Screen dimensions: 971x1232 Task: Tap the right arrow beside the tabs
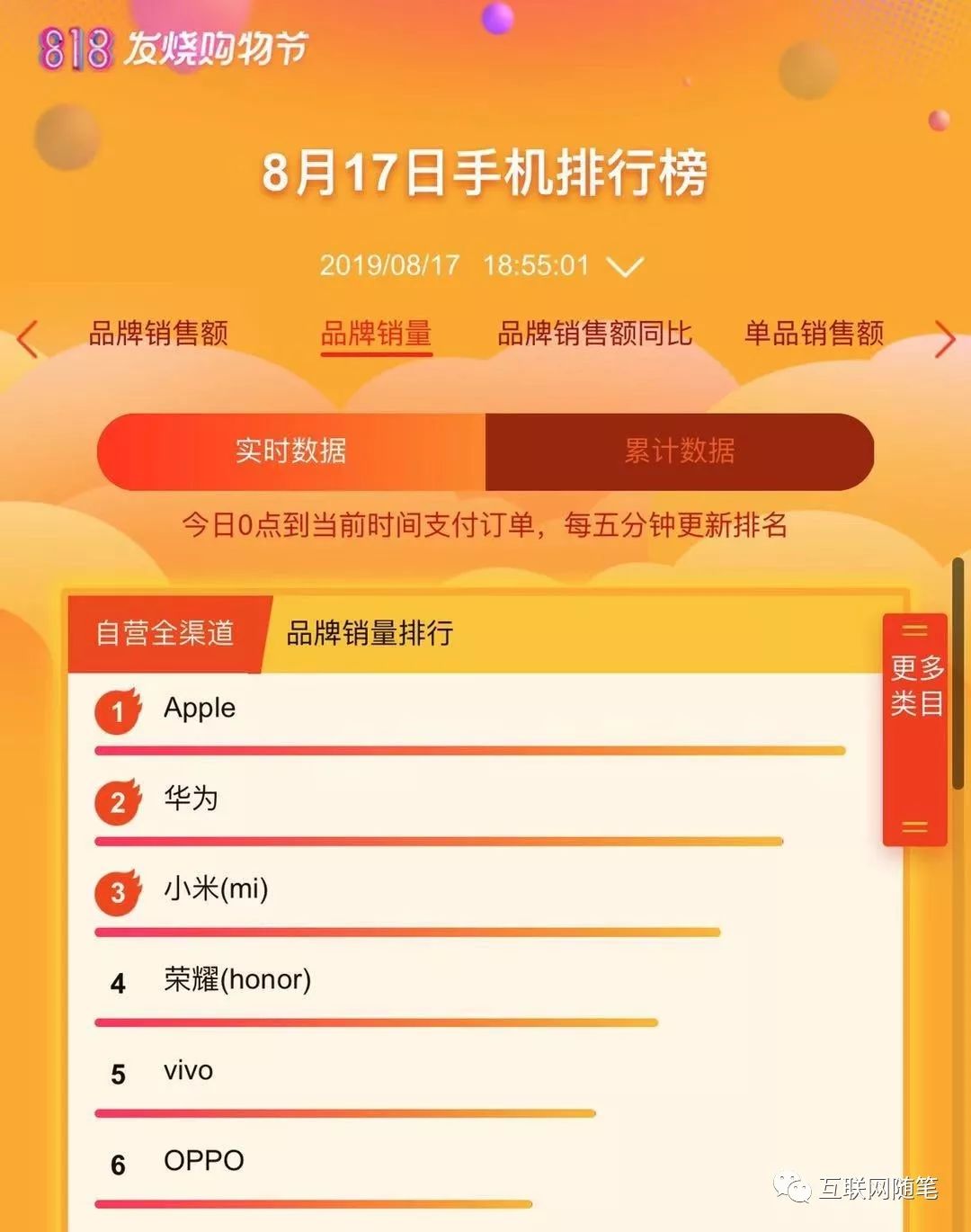pyautogui.click(x=944, y=339)
